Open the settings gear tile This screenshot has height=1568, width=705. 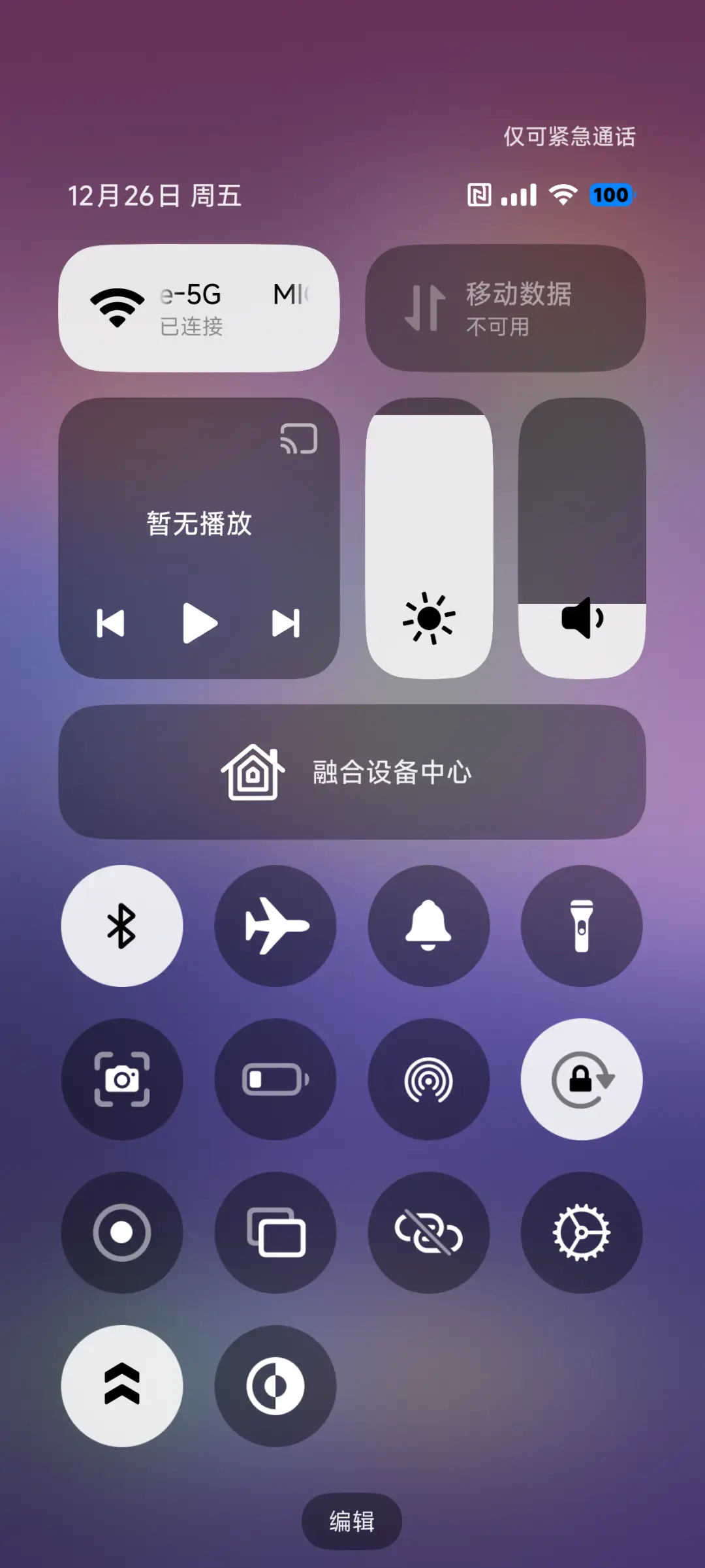[582, 1232]
